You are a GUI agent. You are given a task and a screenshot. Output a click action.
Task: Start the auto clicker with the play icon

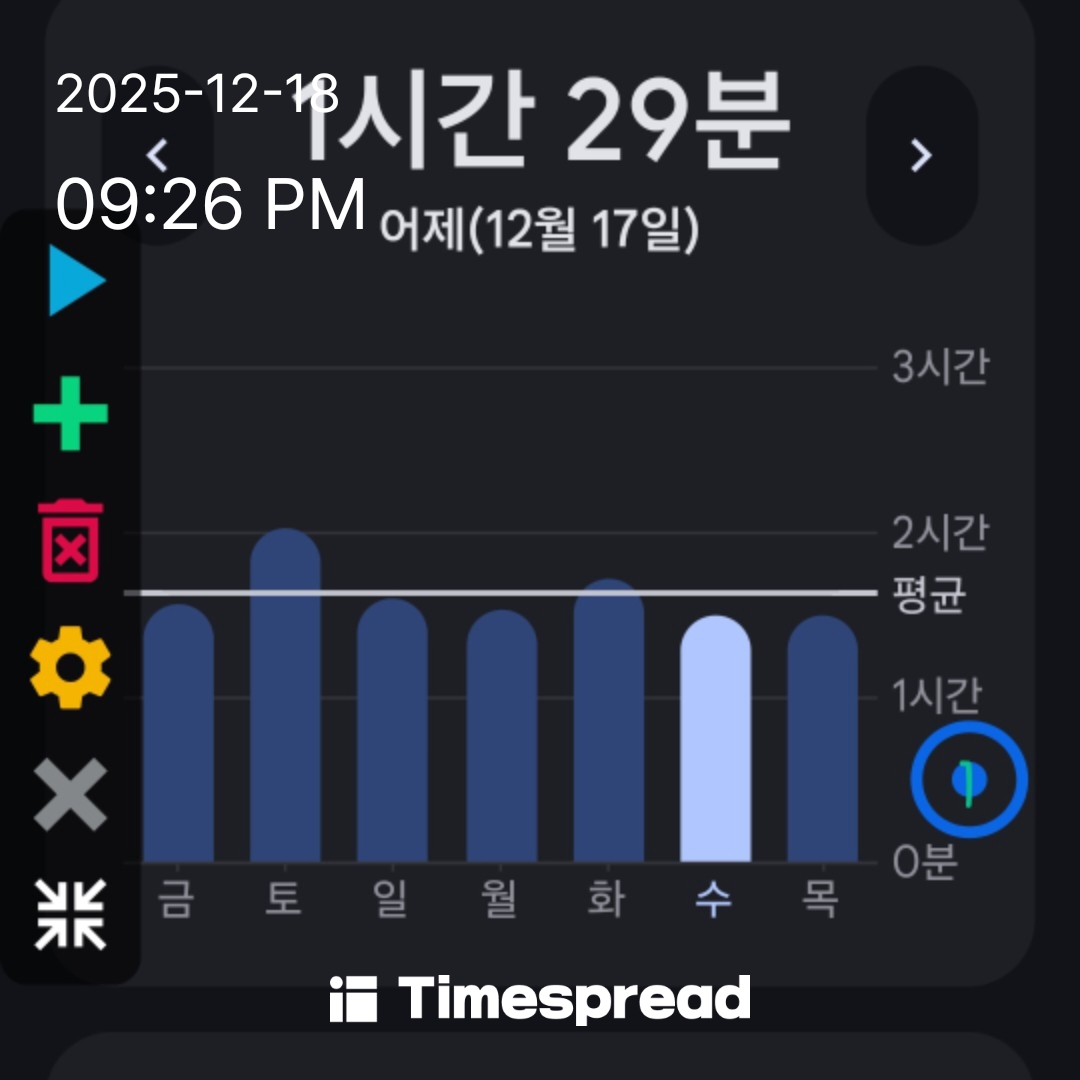point(76,281)
